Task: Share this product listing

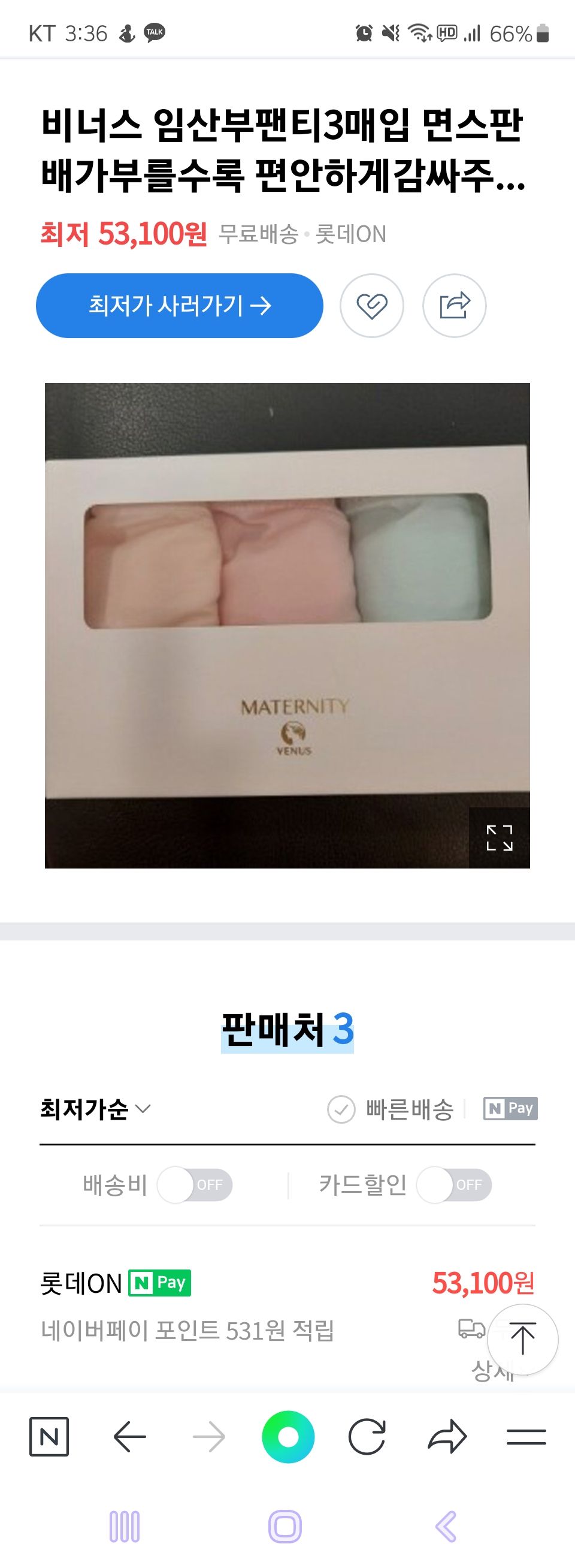Action: pyautogui.click(x=454, y=305)
